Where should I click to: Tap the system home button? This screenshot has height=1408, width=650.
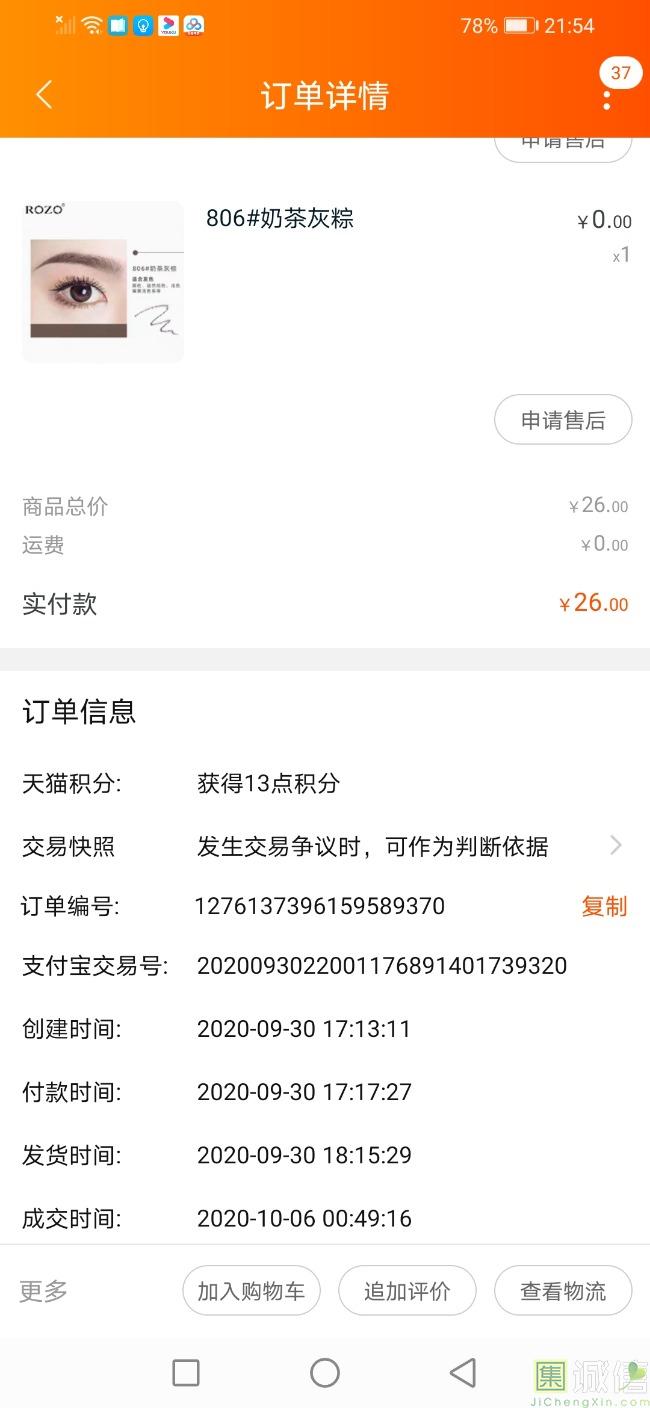[x=325, y=1373]
